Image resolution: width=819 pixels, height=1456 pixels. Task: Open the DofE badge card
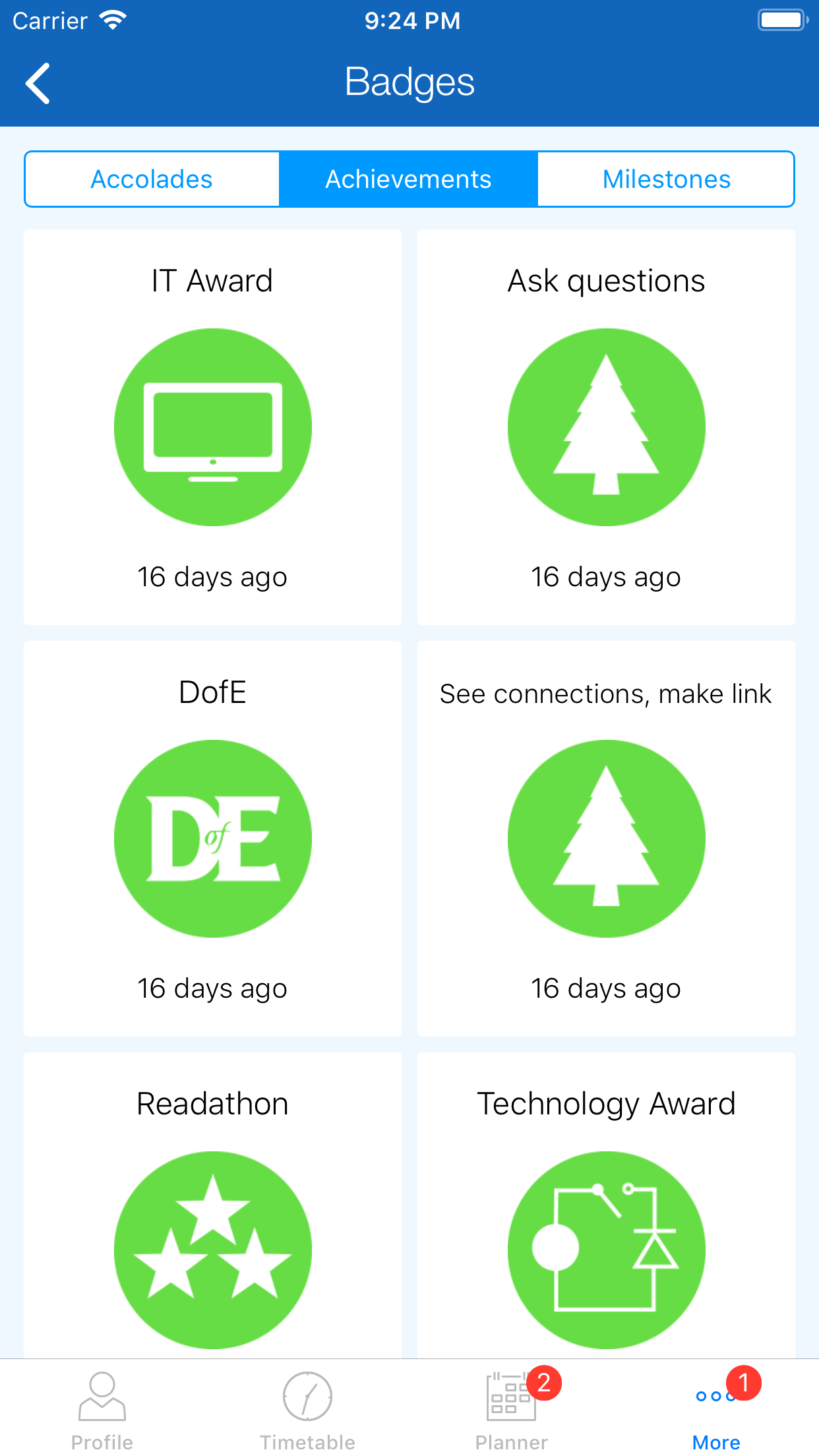(x=212, y=838)
